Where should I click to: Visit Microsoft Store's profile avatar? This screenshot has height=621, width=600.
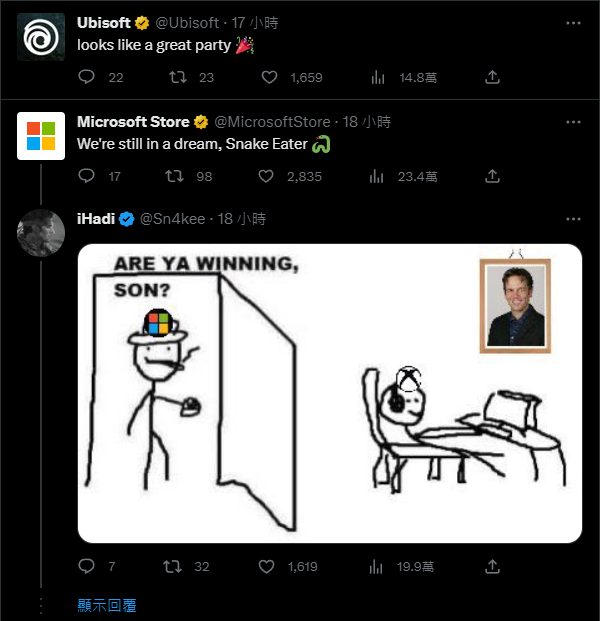pos(41,136)
